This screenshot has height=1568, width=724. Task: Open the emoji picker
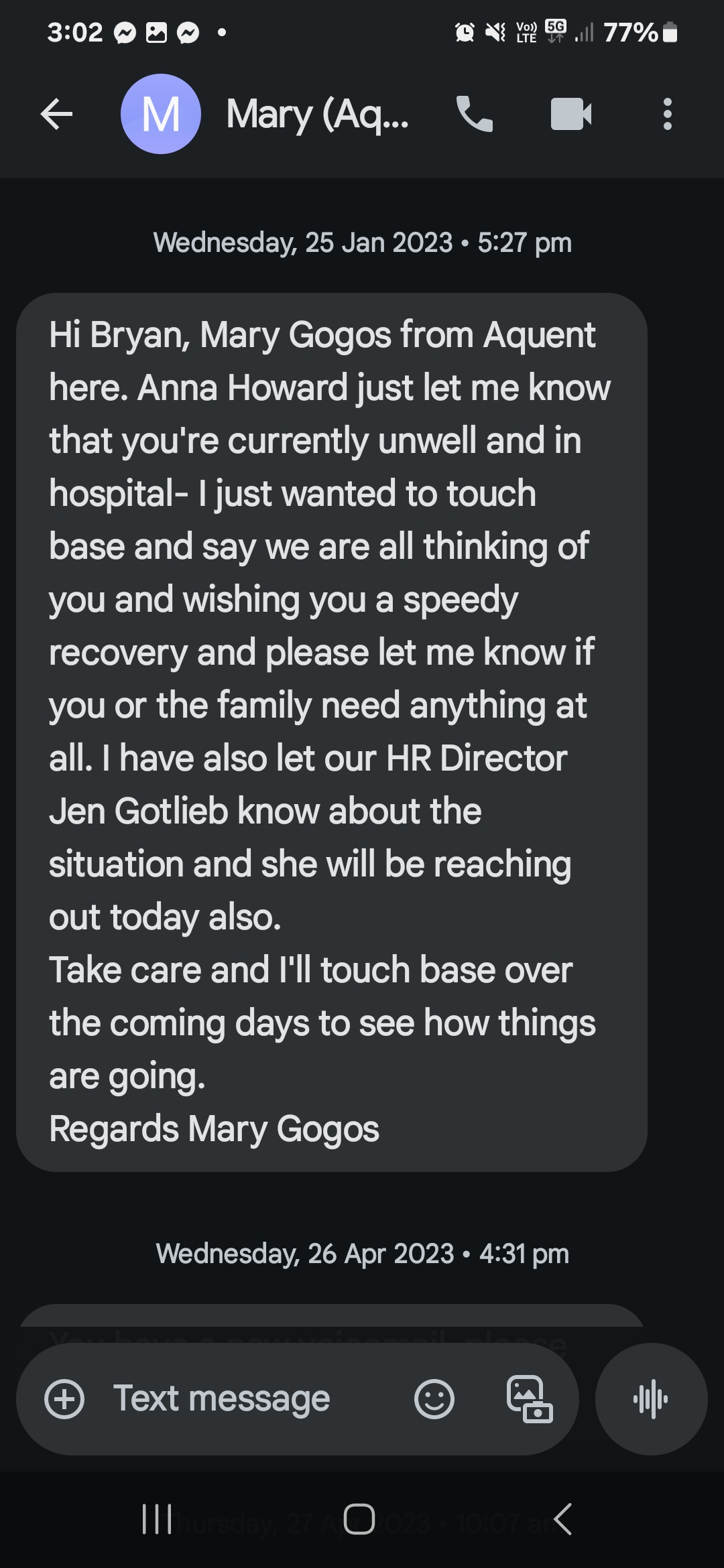point(434,1399)
